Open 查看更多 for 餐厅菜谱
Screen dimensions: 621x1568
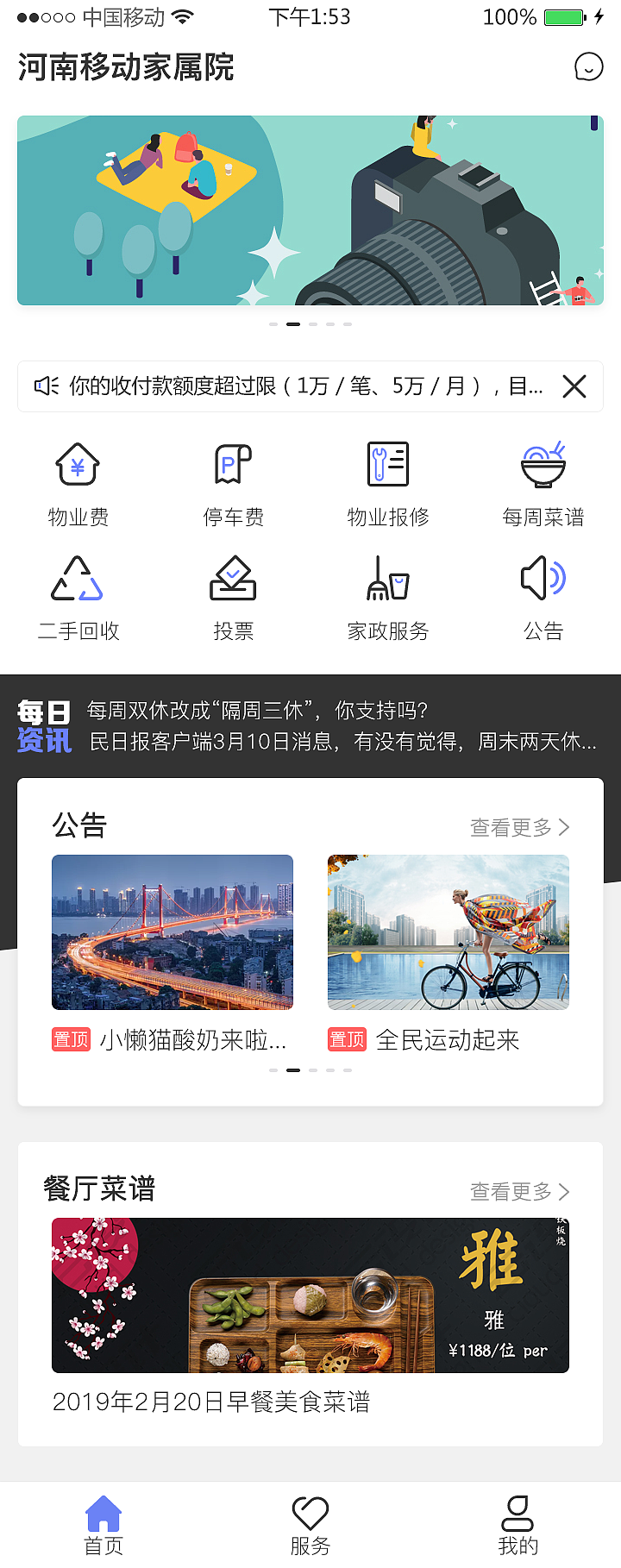pyautogui.click(x=518, y=1190)
